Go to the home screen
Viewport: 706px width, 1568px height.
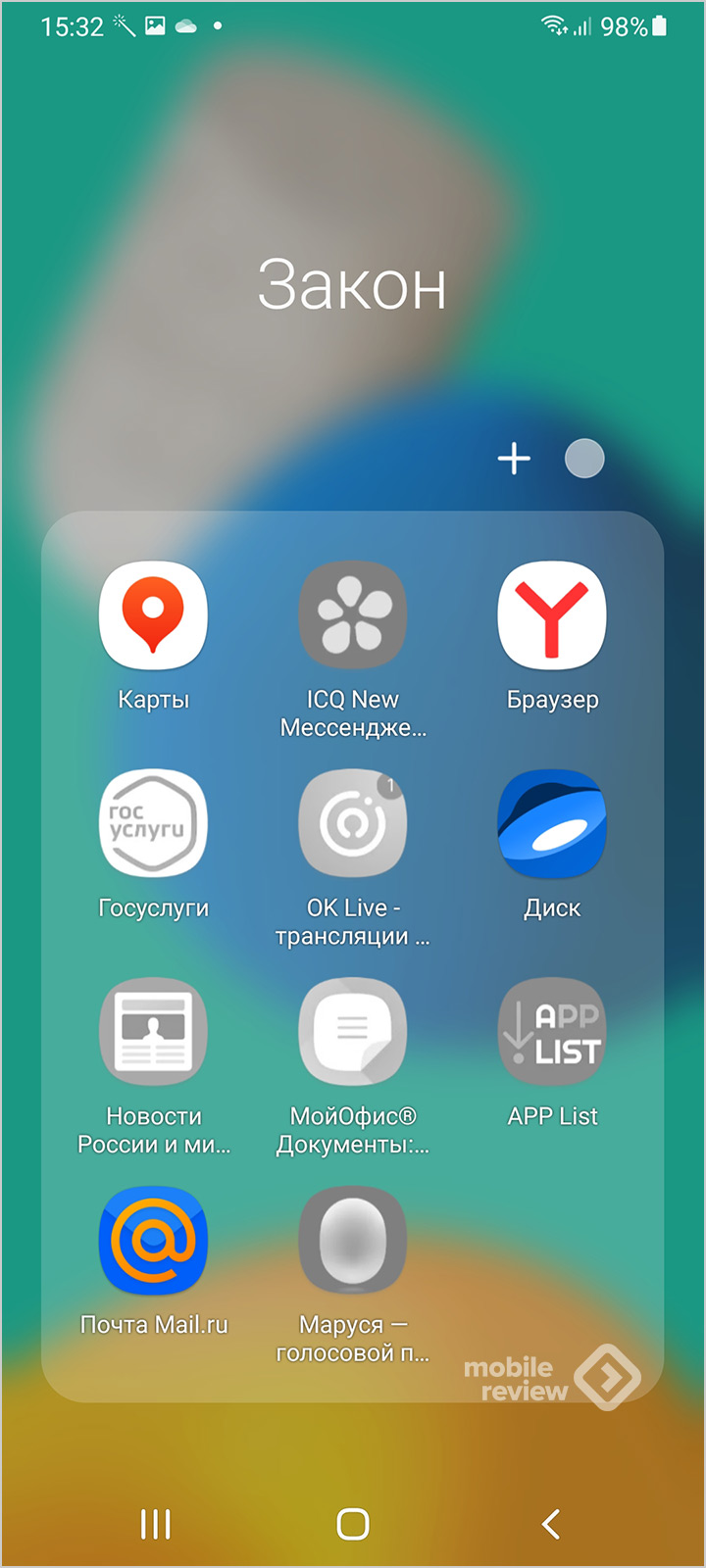[352, 1524]
